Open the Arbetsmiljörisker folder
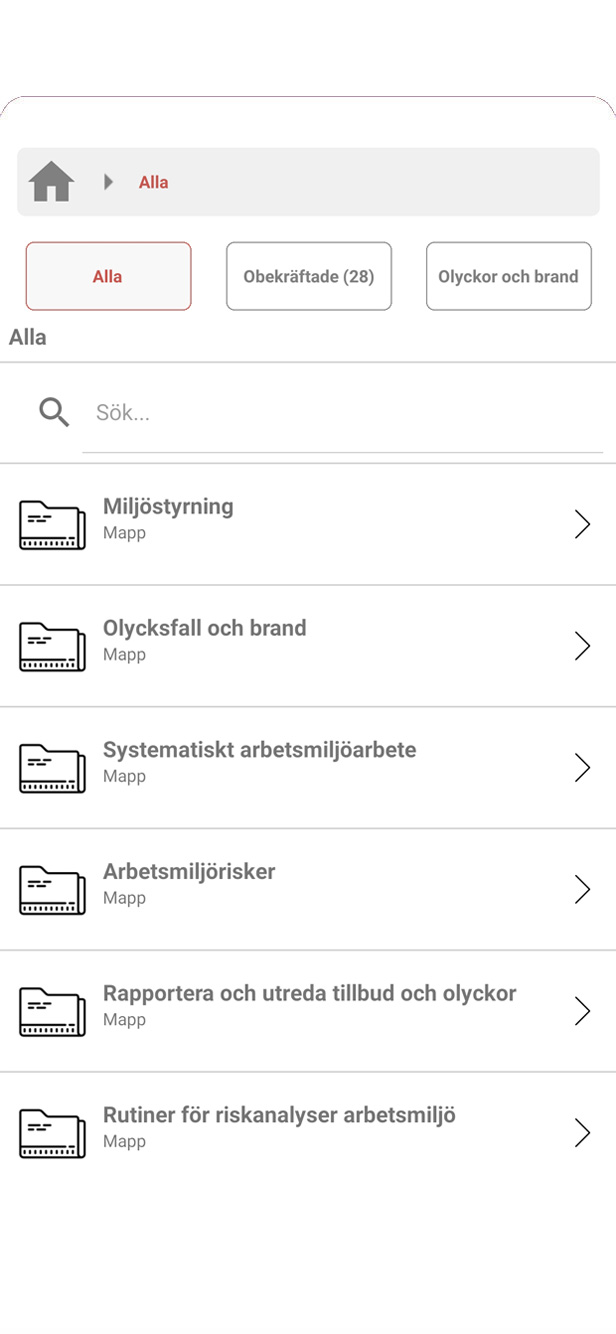The image size is (616, 1334). [x=307, y=890]
